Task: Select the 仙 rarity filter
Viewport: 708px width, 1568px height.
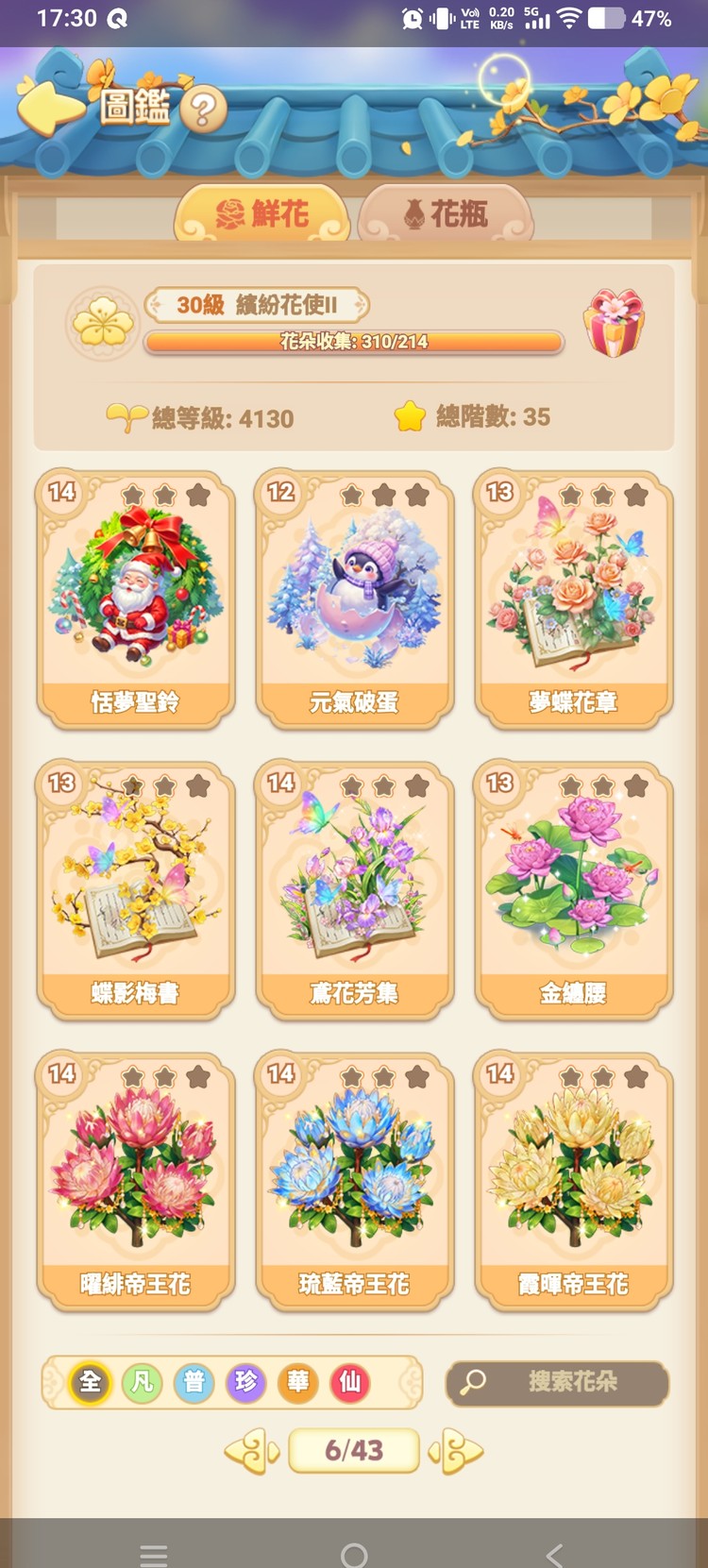Action: (350, 1383)
